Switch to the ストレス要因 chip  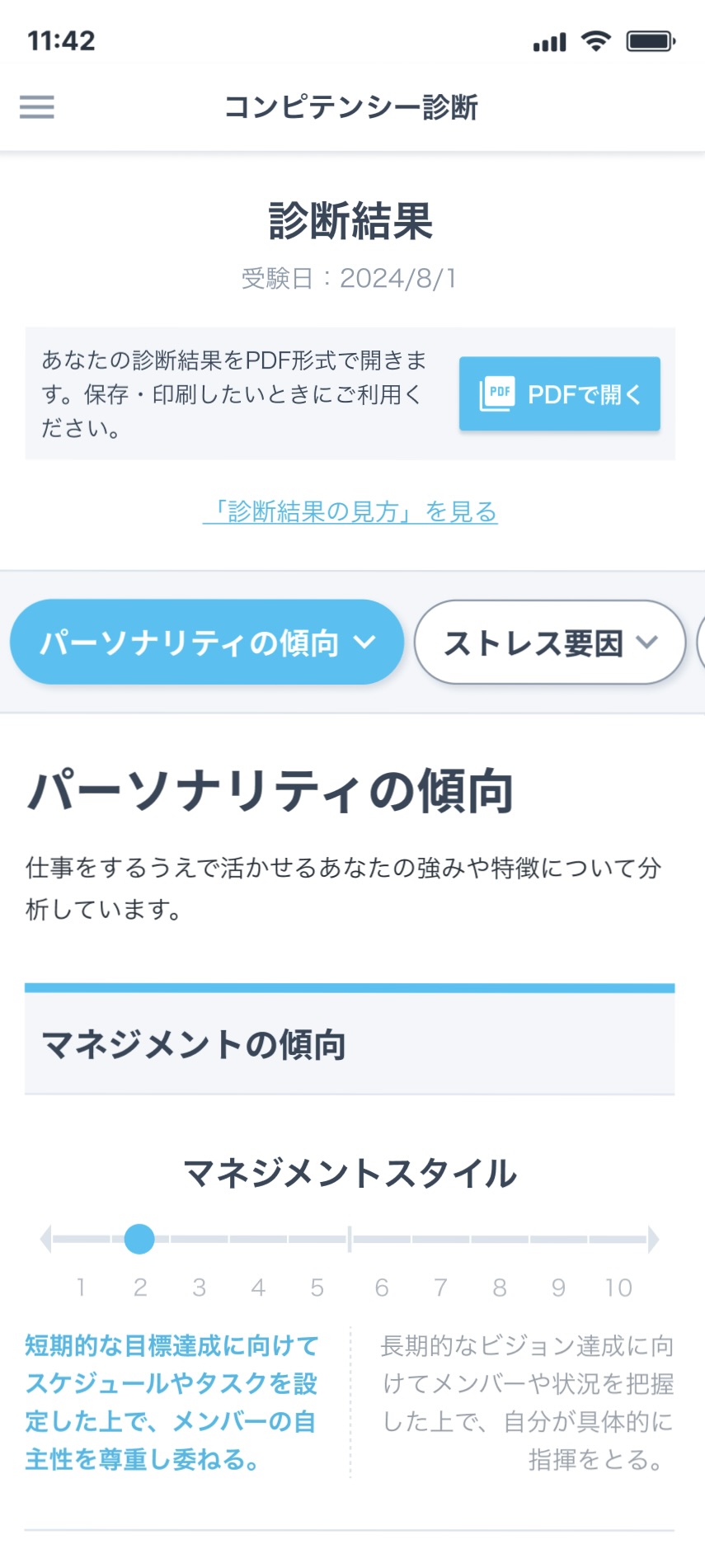550,642
